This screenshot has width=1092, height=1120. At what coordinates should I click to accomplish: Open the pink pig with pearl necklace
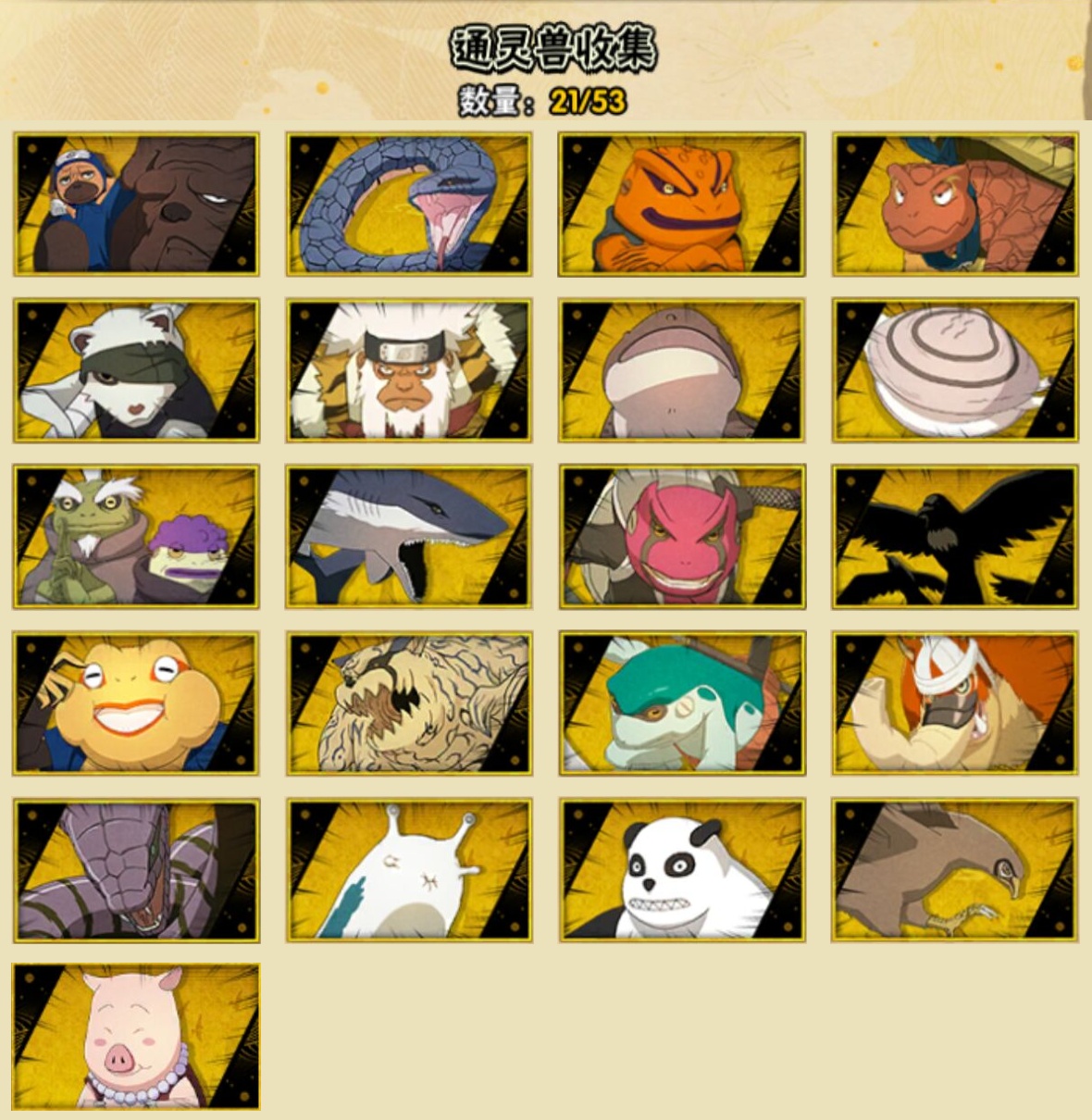(136, 1037)
